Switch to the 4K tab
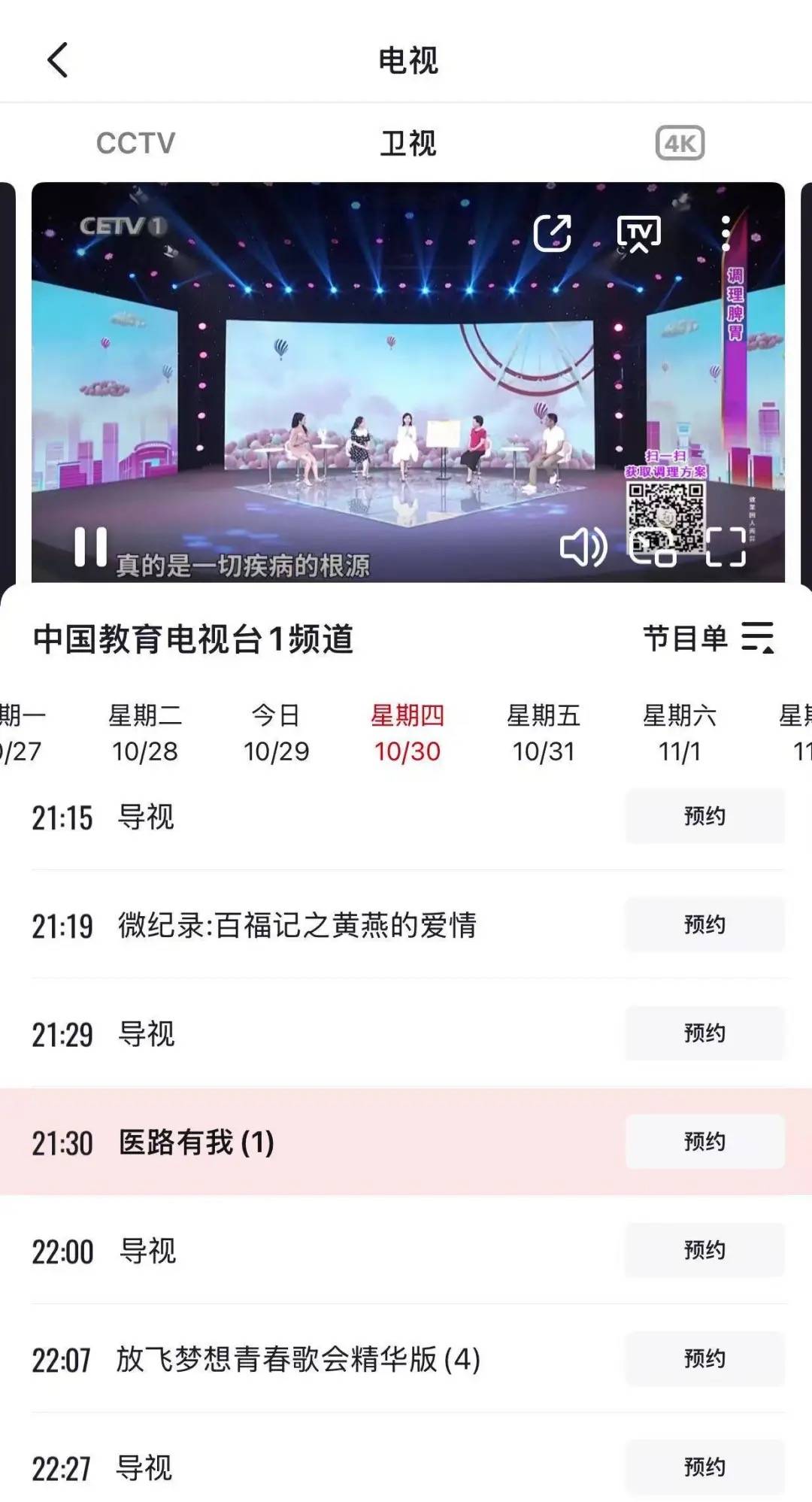The height and width of the screenshot is (1502, 812). pos(680,143)
